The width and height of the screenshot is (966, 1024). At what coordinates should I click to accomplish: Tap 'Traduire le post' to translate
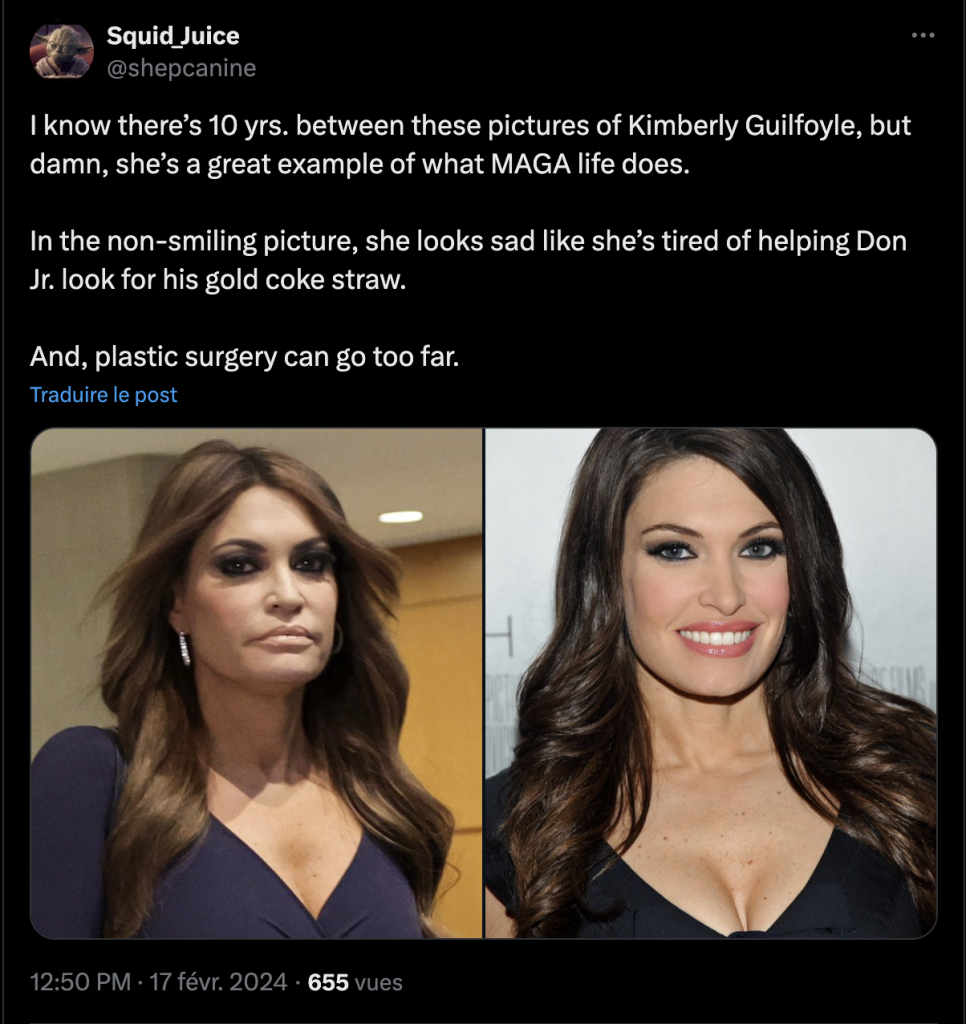[x=103, y=395]
